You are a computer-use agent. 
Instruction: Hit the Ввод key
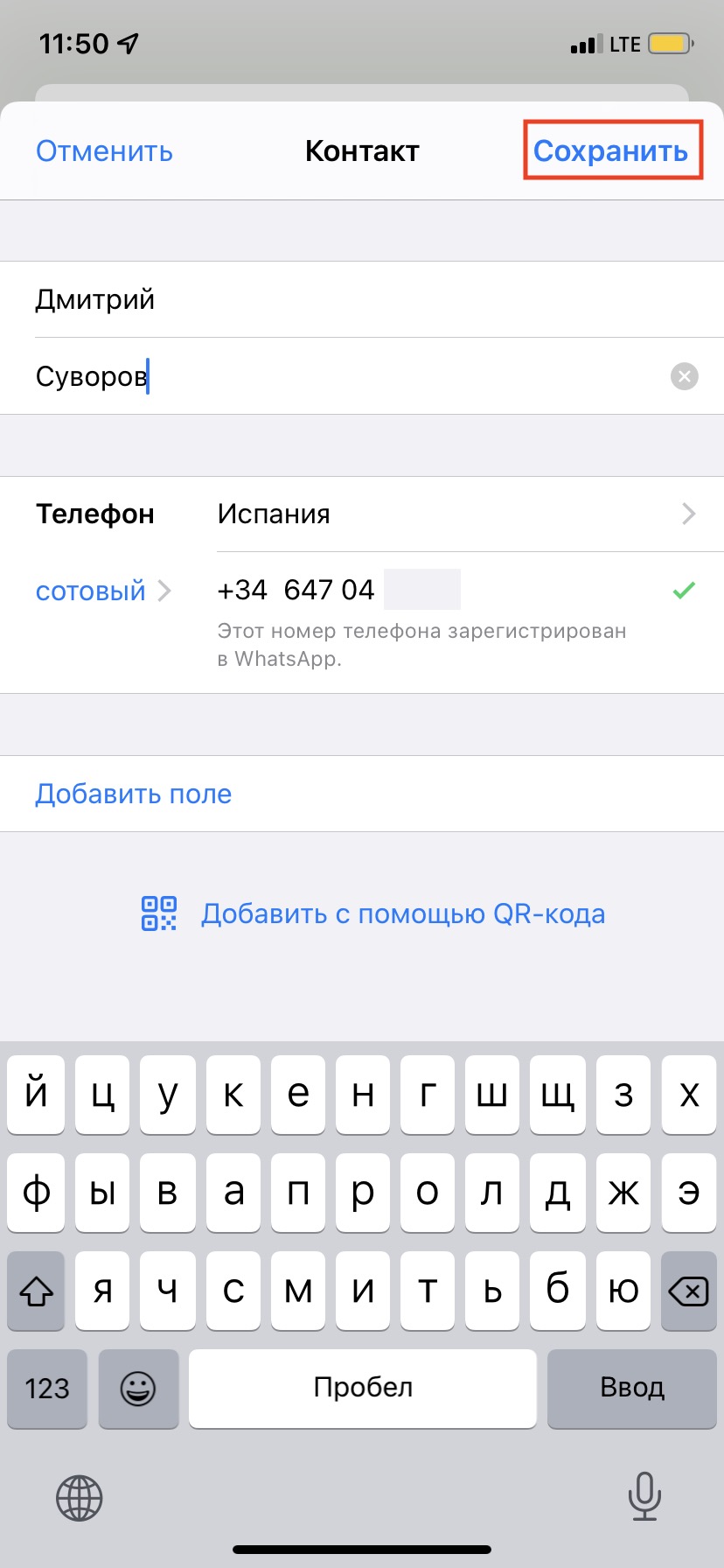[x=631, y=1388]
